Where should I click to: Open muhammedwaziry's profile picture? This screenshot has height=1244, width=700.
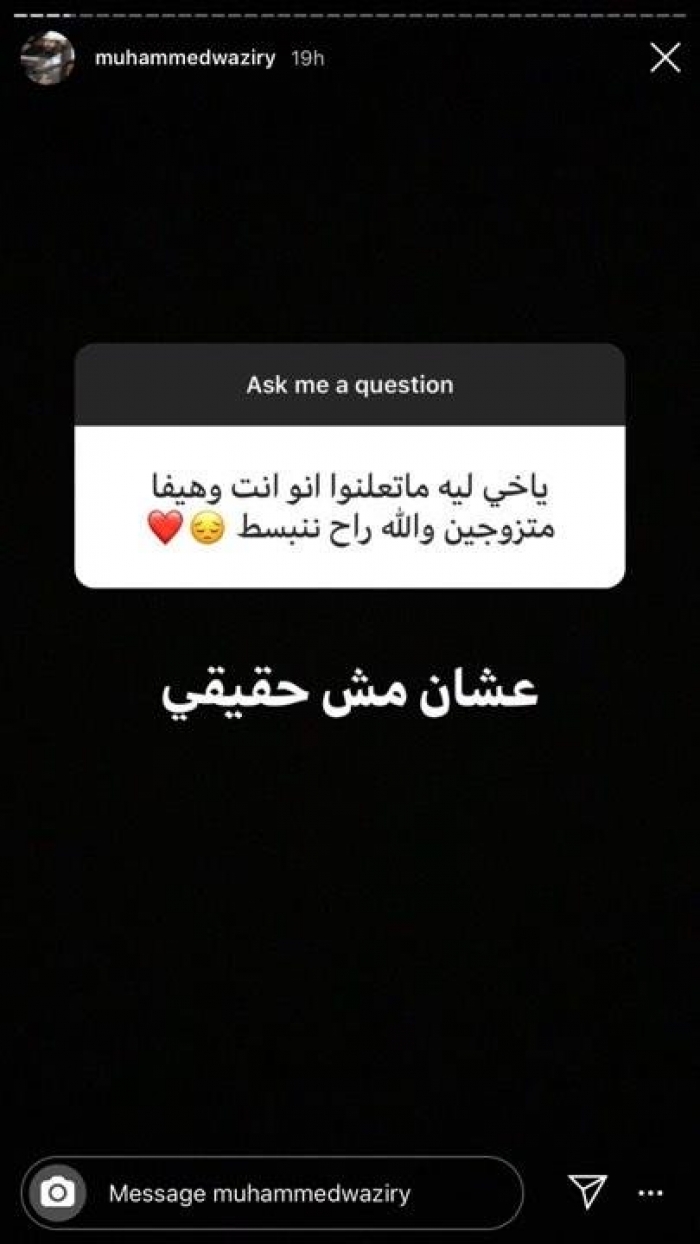pos(47,58)
